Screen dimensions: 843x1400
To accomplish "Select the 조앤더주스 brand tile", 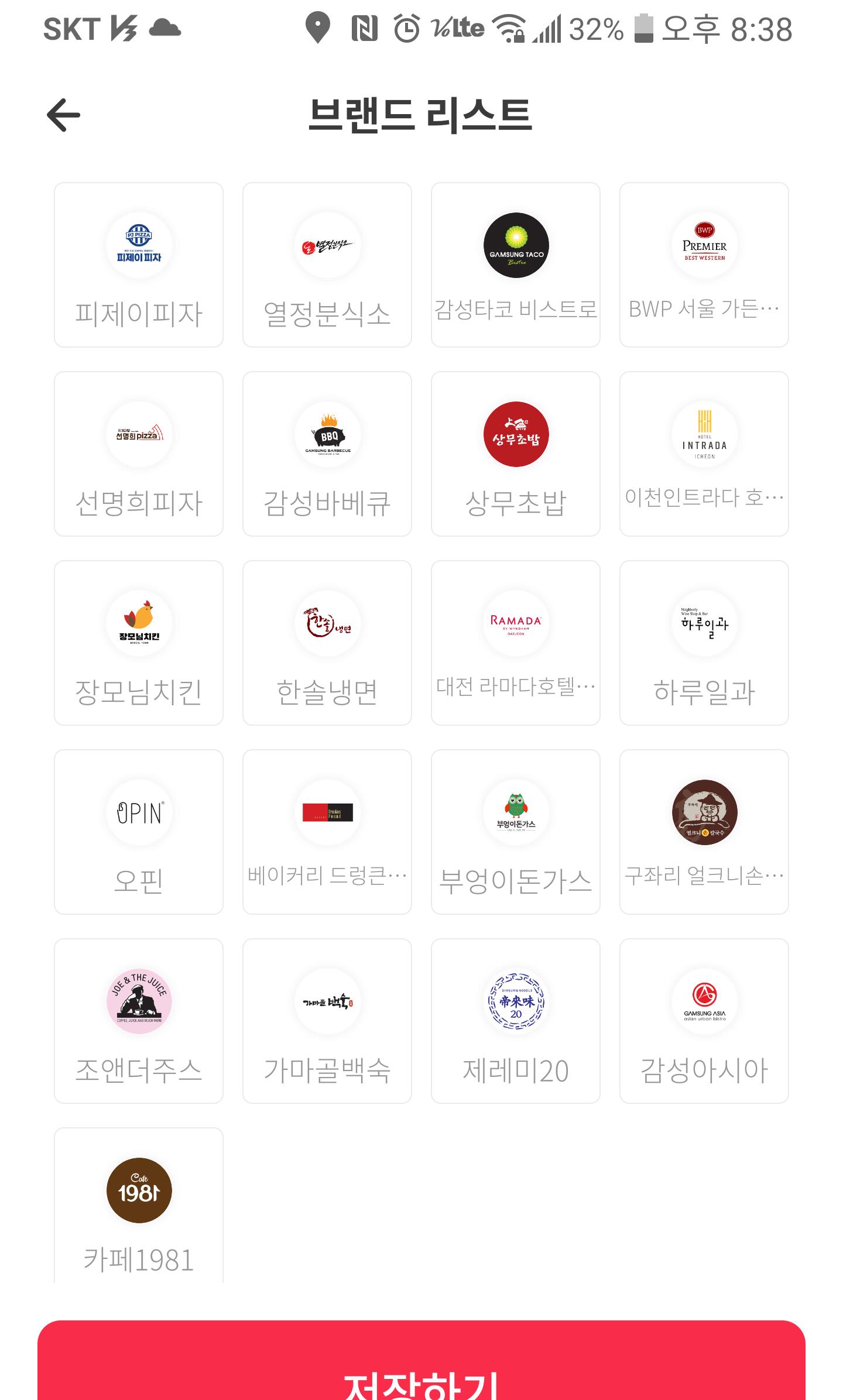I will pyautogui.click(x=139, y=1021).
